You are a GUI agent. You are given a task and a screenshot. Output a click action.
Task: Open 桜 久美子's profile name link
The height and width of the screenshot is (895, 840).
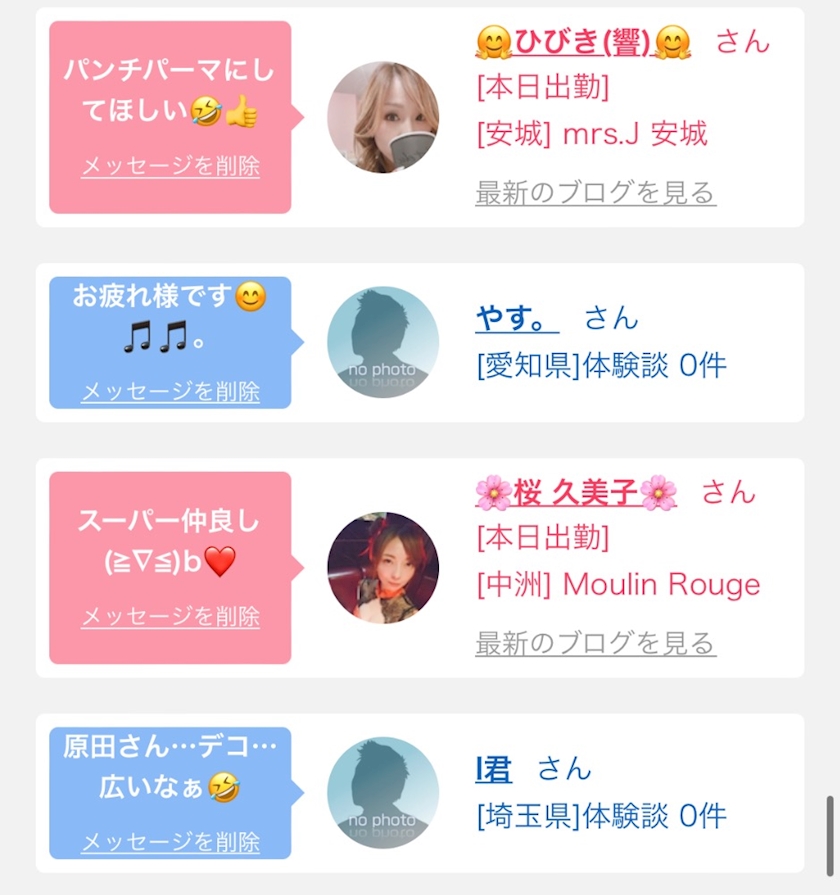point(576,492)
